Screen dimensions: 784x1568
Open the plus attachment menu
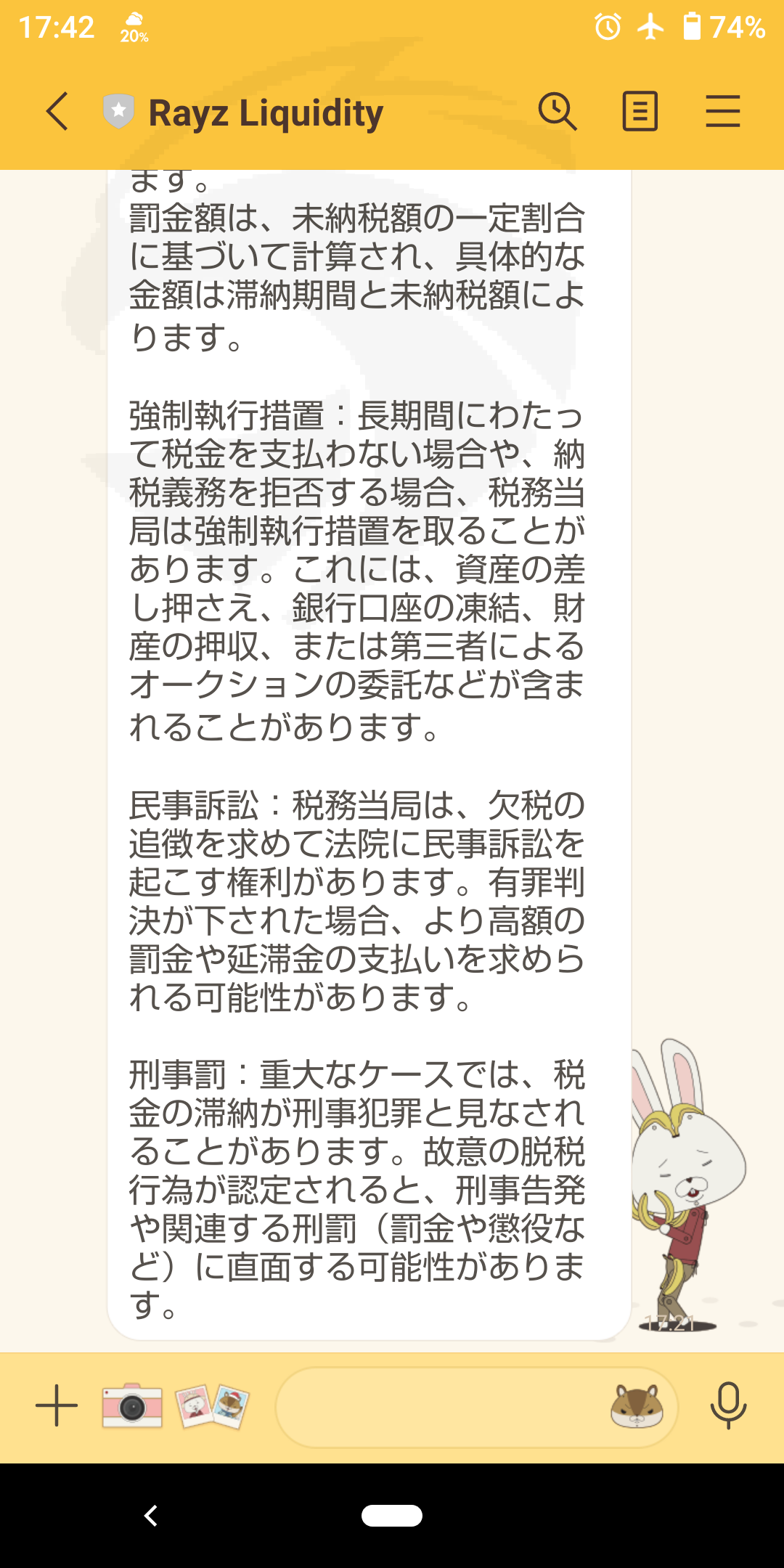coord(57,1405)
